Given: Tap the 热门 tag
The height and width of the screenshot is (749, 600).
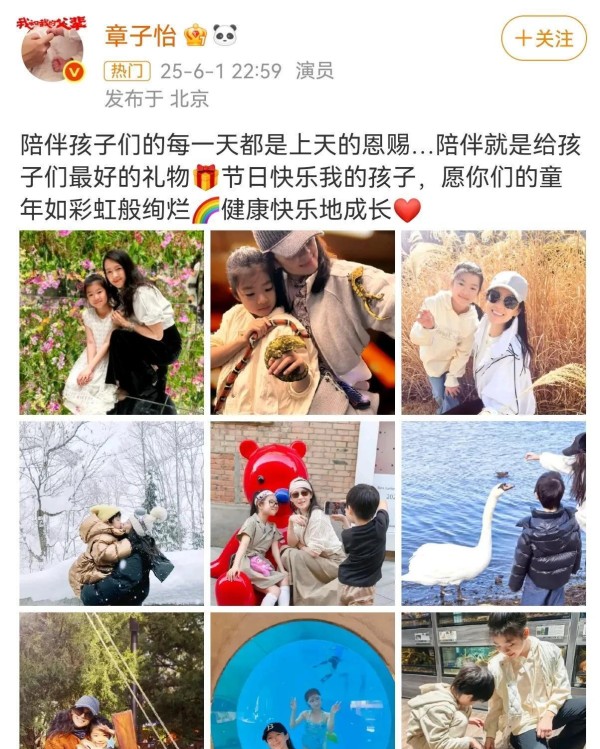Looking at the screenshot, I should tap(127, 71).
